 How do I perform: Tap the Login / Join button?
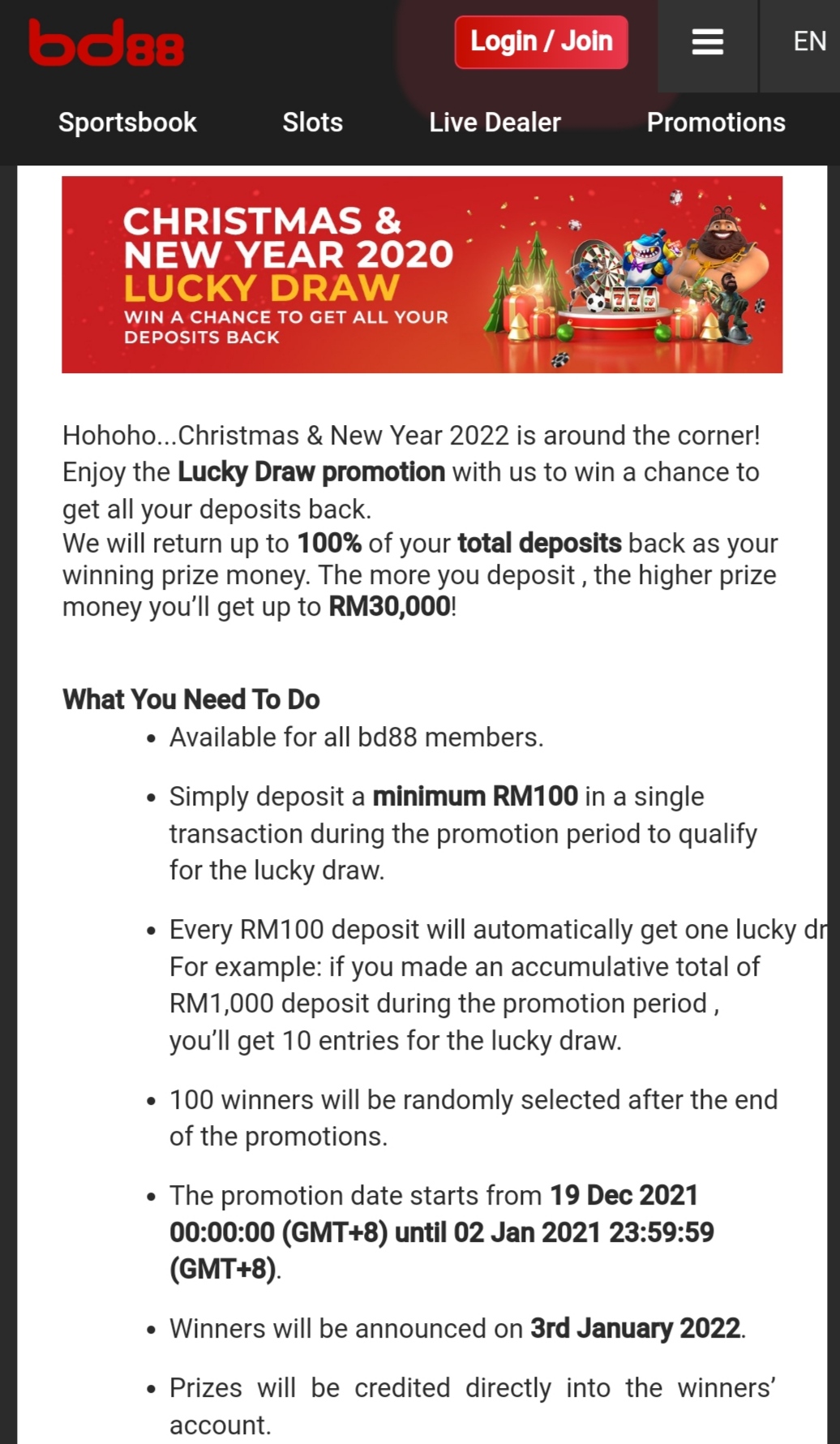pos(542,42)
